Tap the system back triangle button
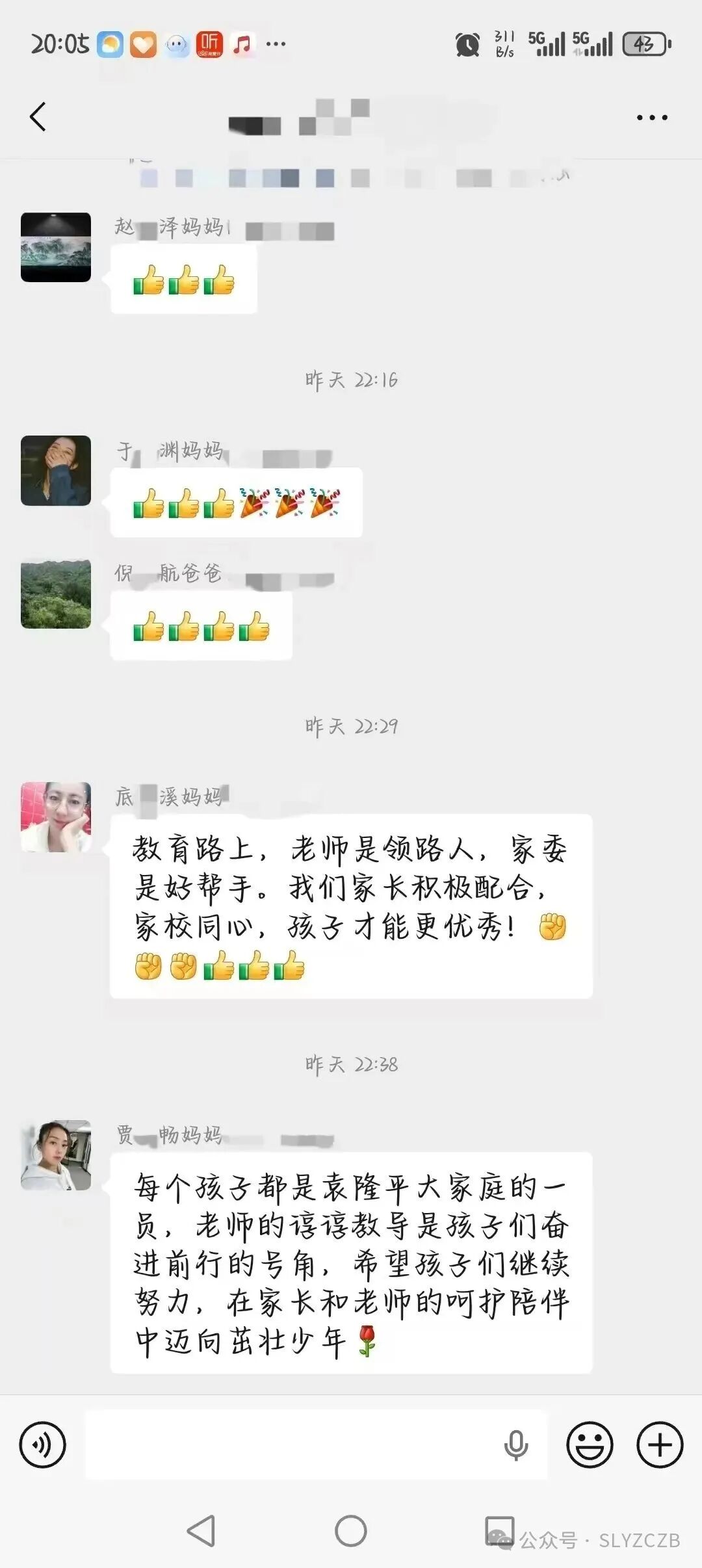Image resolution: width=702 pixels, height=1568 pixels. pyautogui.click(x=201, y=1530)
